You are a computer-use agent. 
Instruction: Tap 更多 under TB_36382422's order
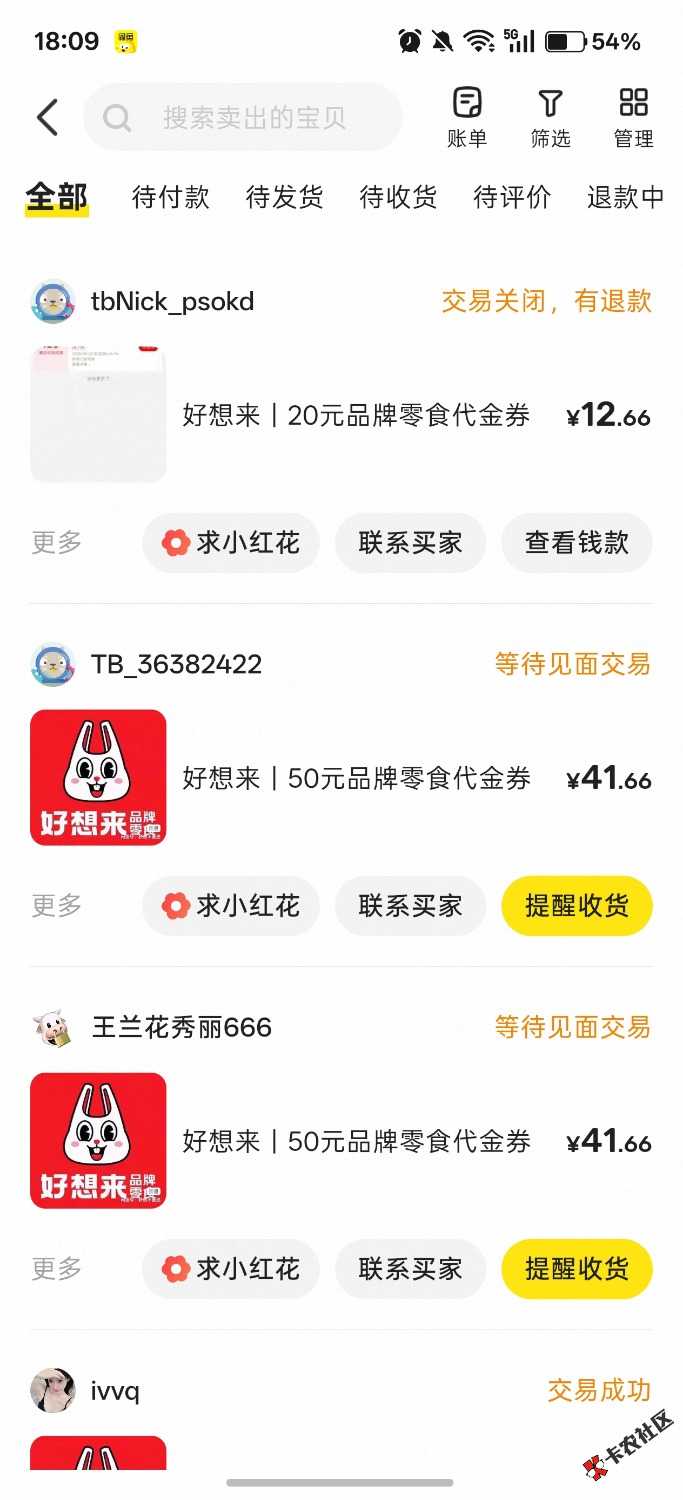point(57,906)
